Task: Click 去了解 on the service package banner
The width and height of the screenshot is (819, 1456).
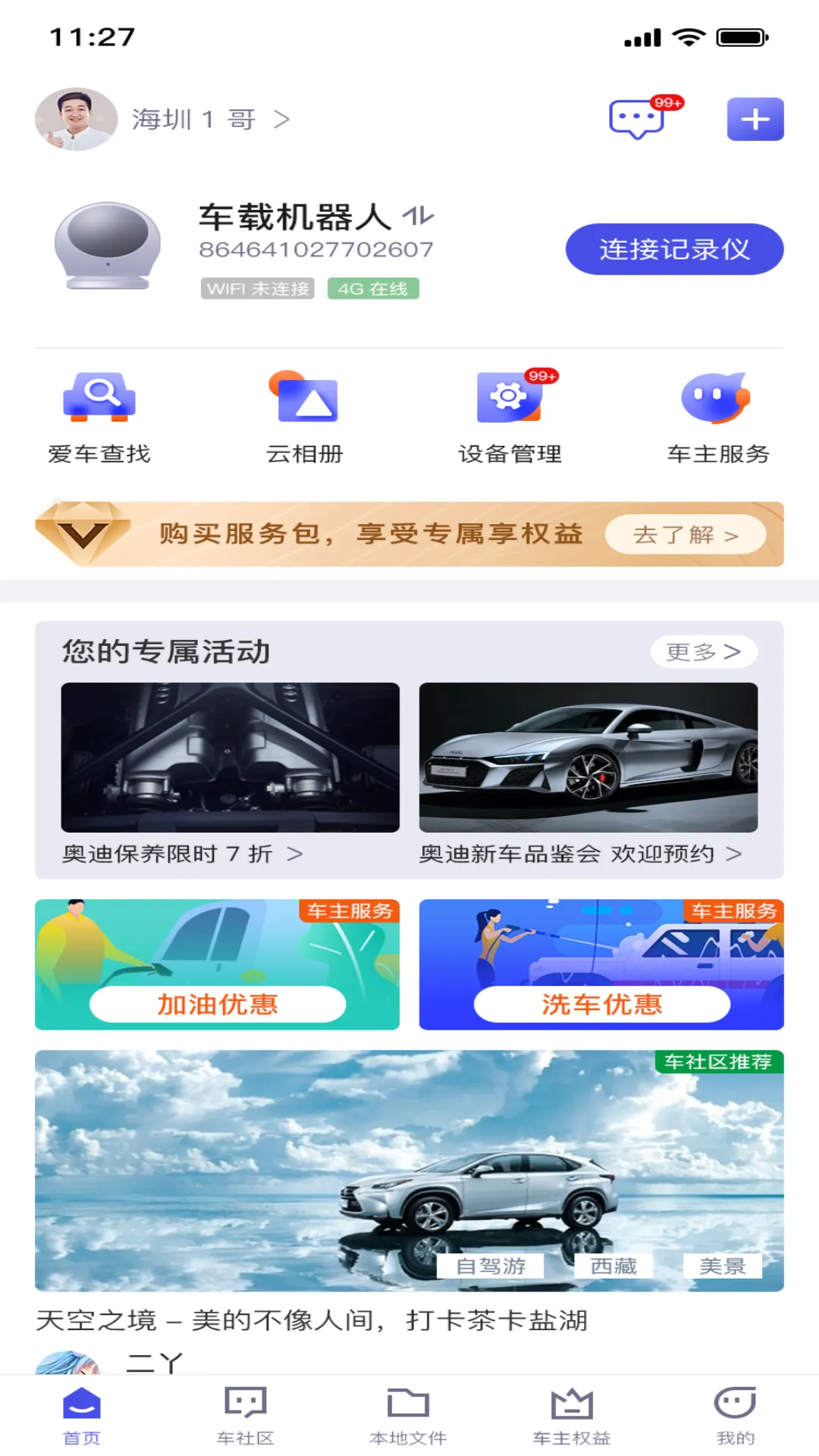Action: (x=684, y=534)
